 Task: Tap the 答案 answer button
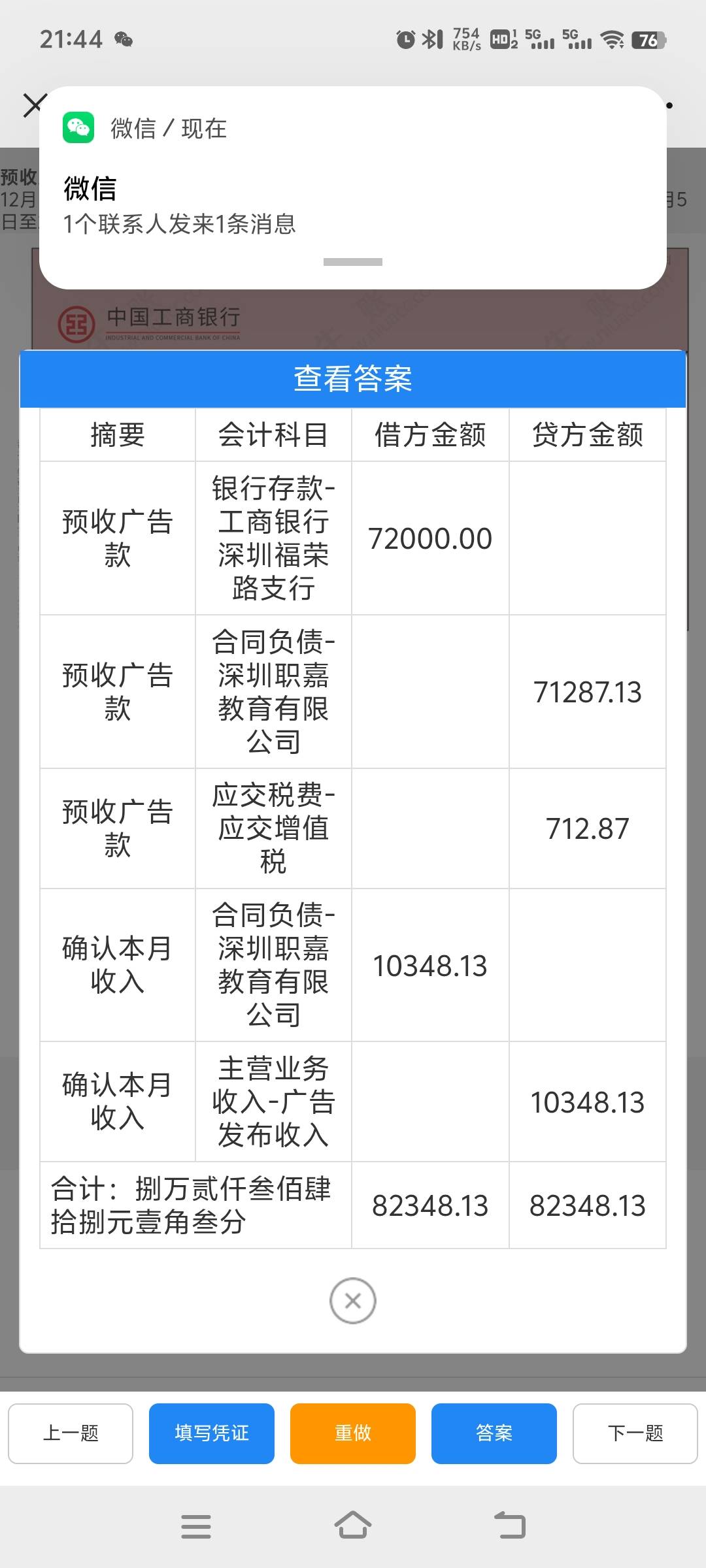[x=494, y=1433]
